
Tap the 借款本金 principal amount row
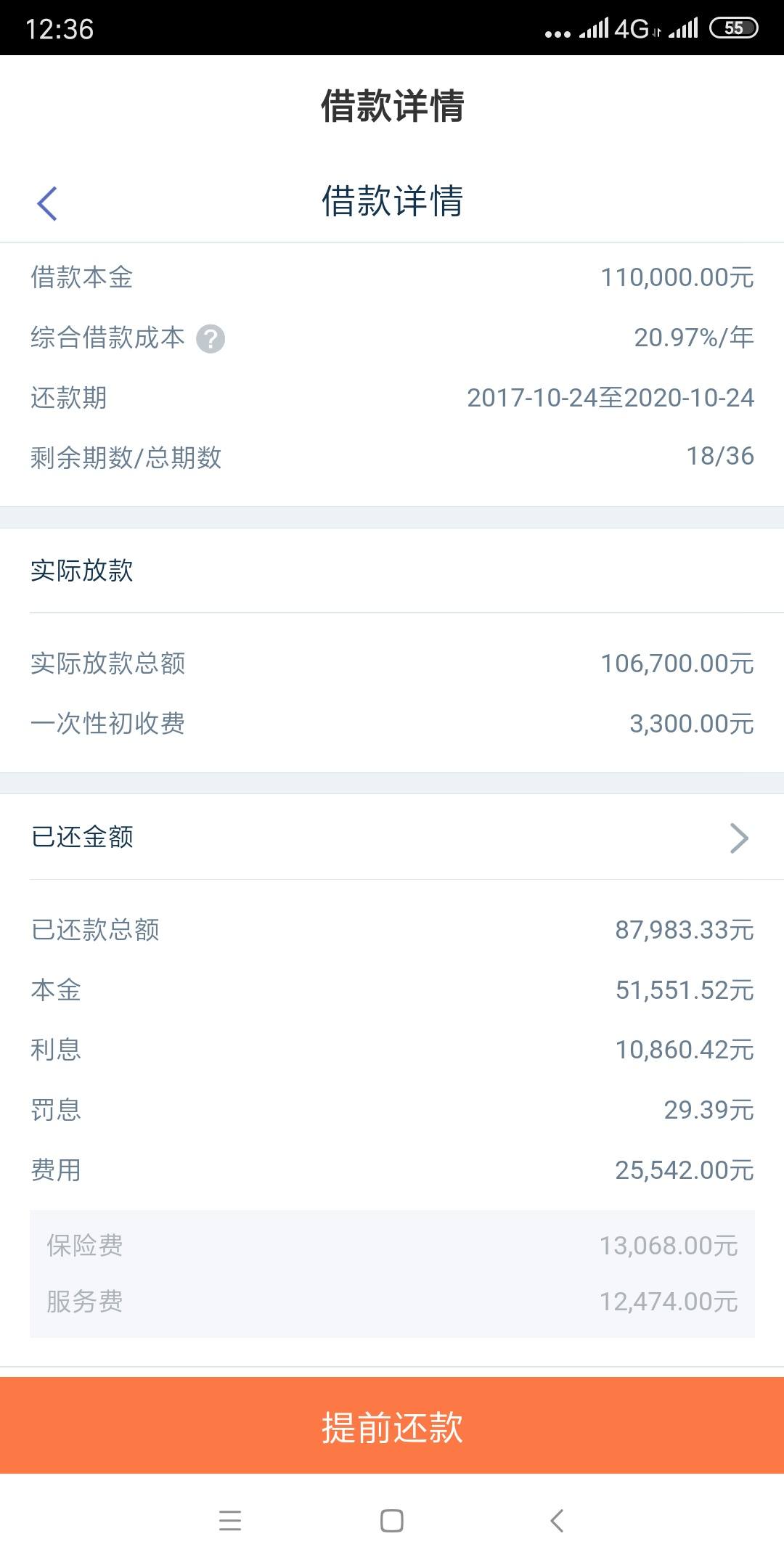(x=392, y=277)
